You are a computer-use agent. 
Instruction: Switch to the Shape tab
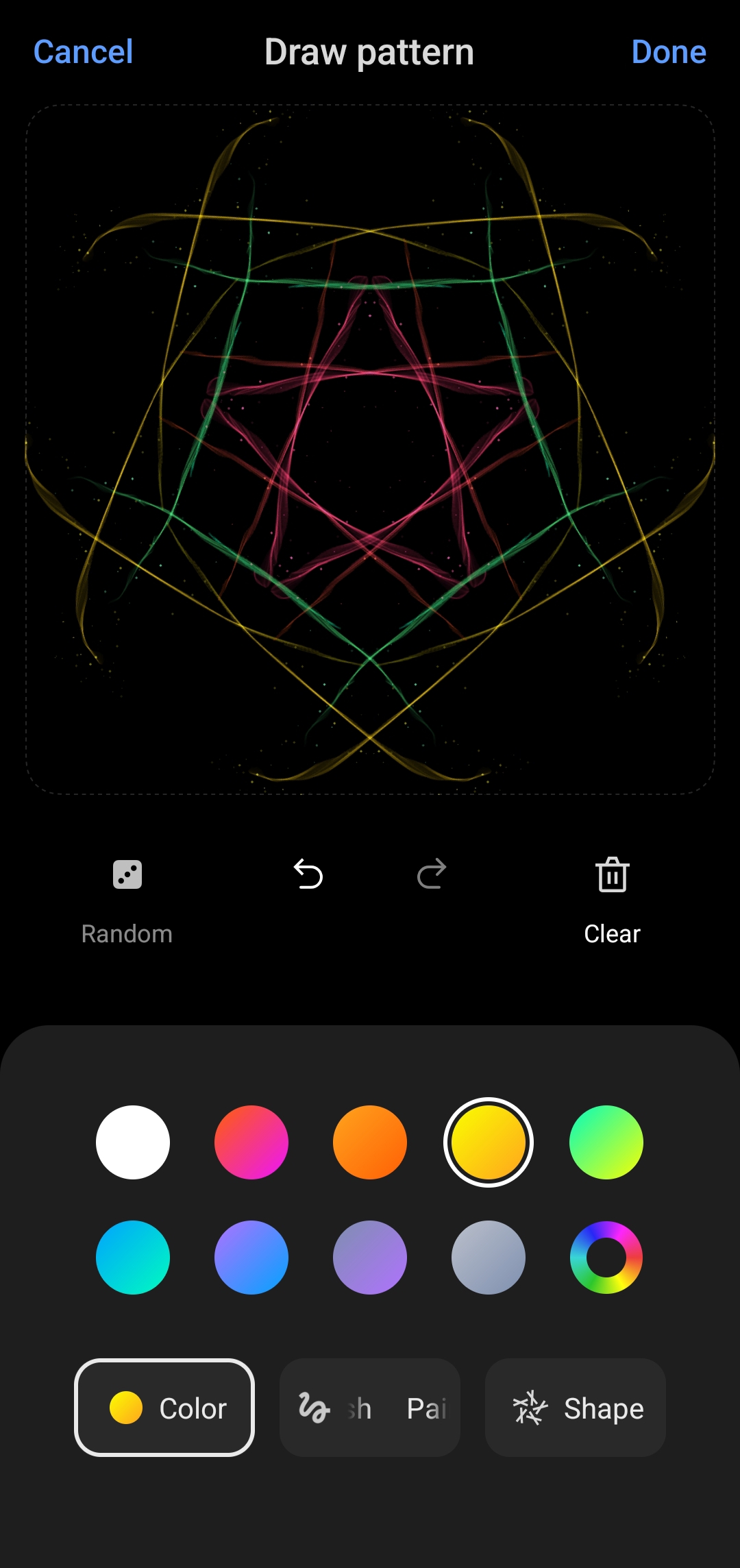tap(576, 1408)
